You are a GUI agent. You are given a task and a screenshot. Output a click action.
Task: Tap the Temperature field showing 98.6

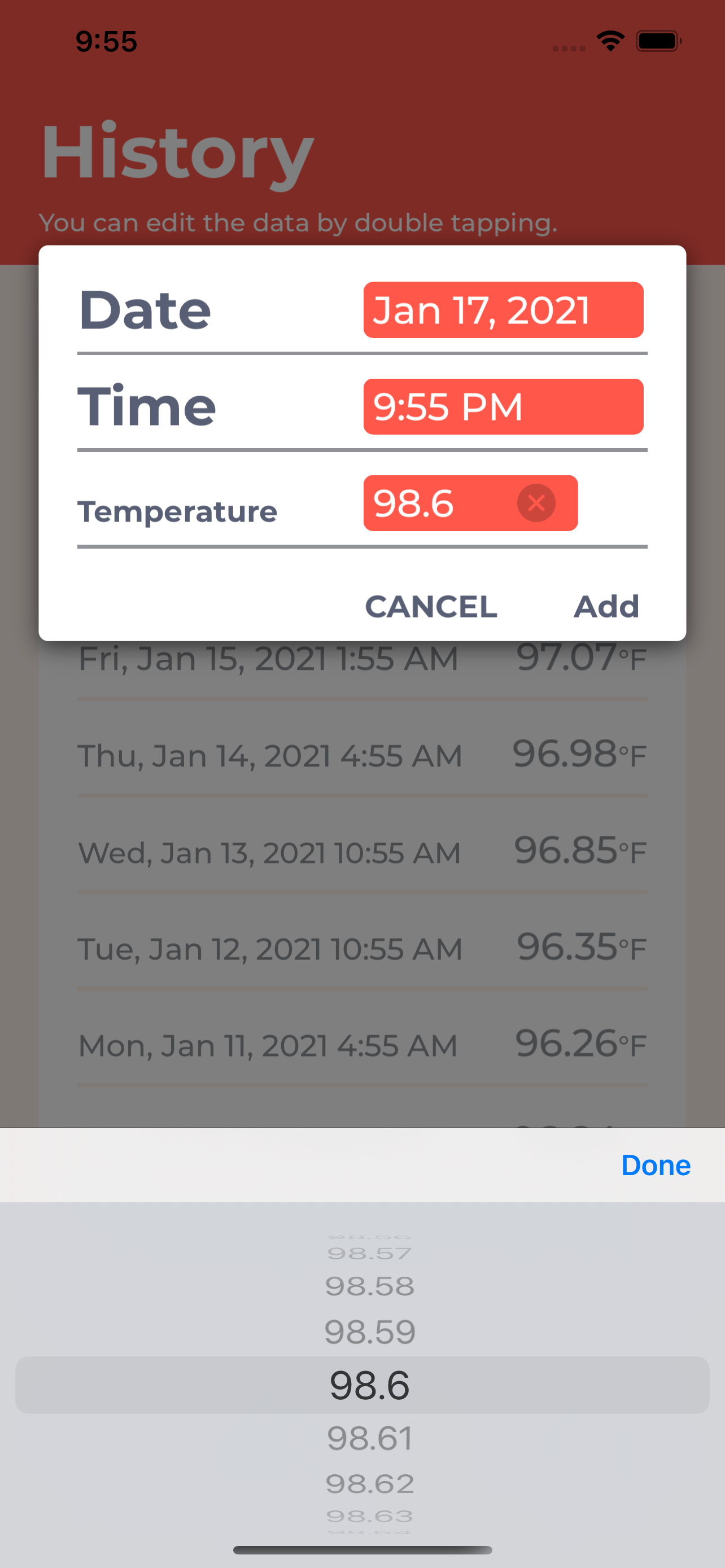(470, 503)
